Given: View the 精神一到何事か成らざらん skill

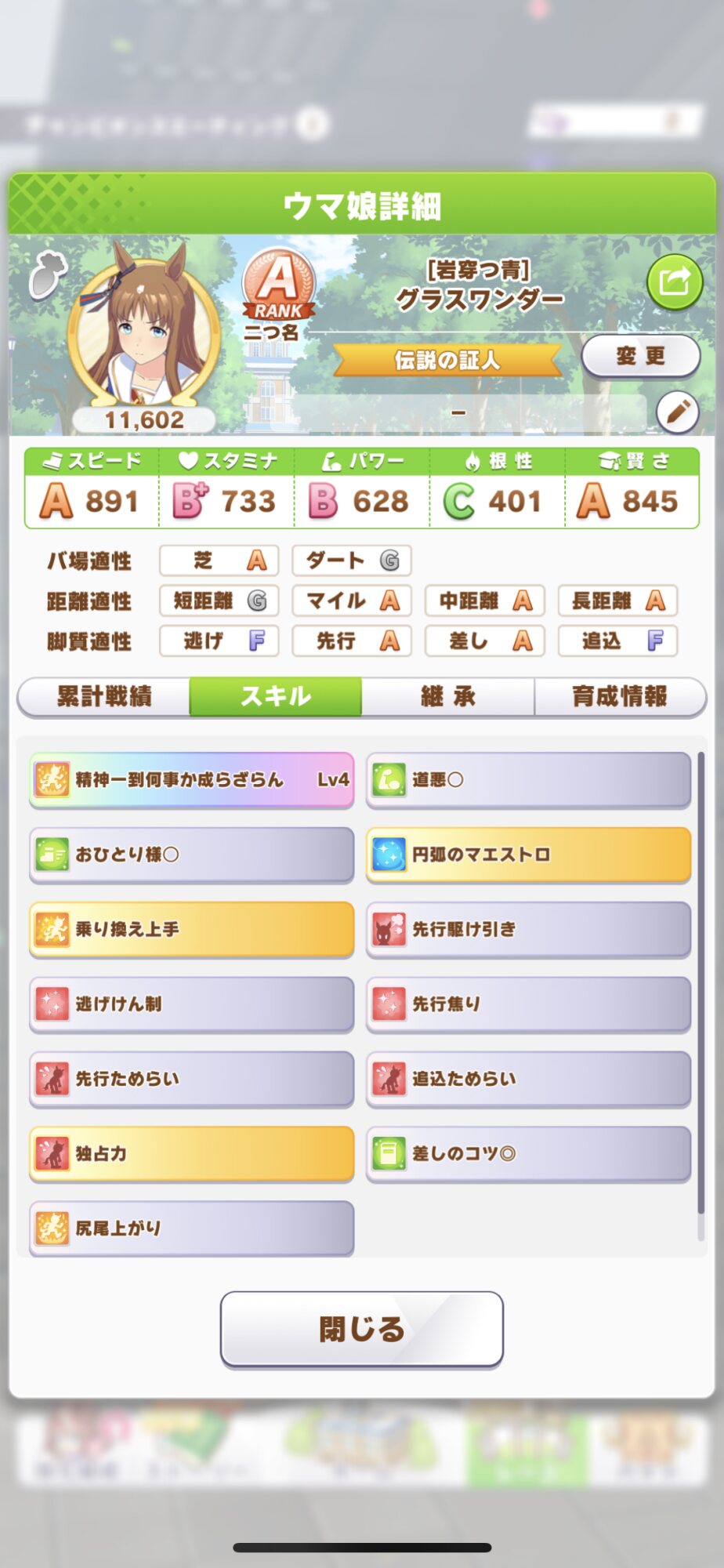Looking at the screenshot, I should click(x=192, y=780).
